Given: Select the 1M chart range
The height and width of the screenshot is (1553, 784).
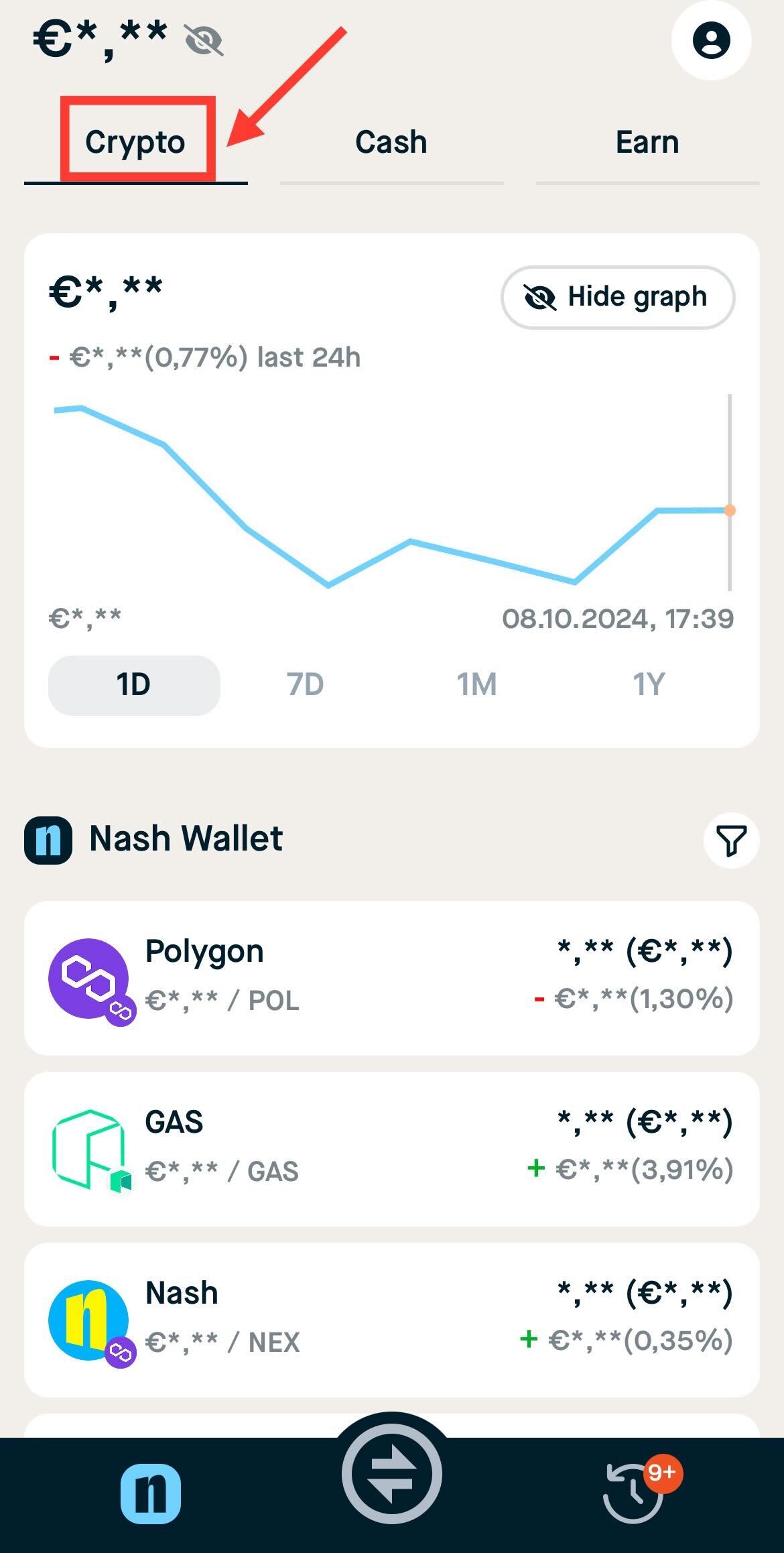Looking at the screenshot, I should 477,685.
